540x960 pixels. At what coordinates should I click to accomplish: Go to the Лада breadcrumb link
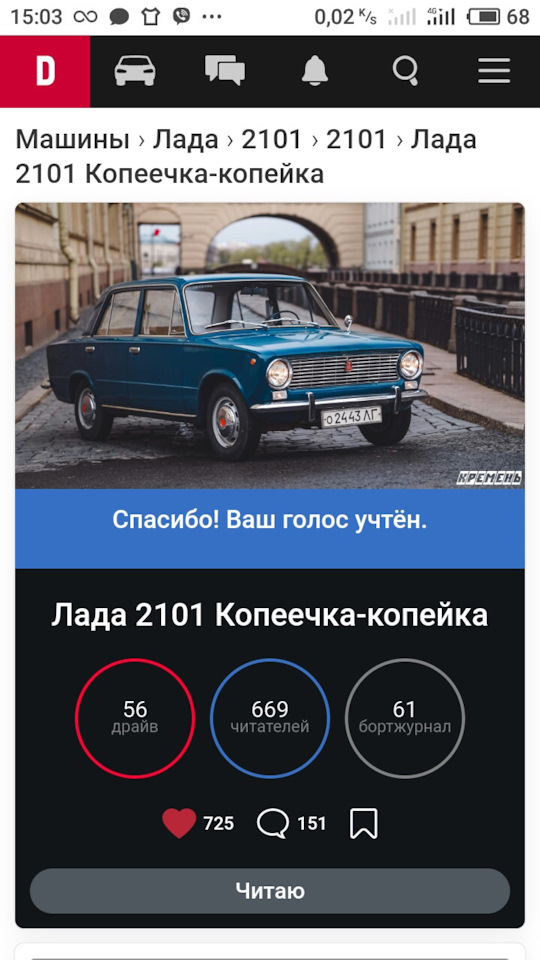tap(186, 140)
